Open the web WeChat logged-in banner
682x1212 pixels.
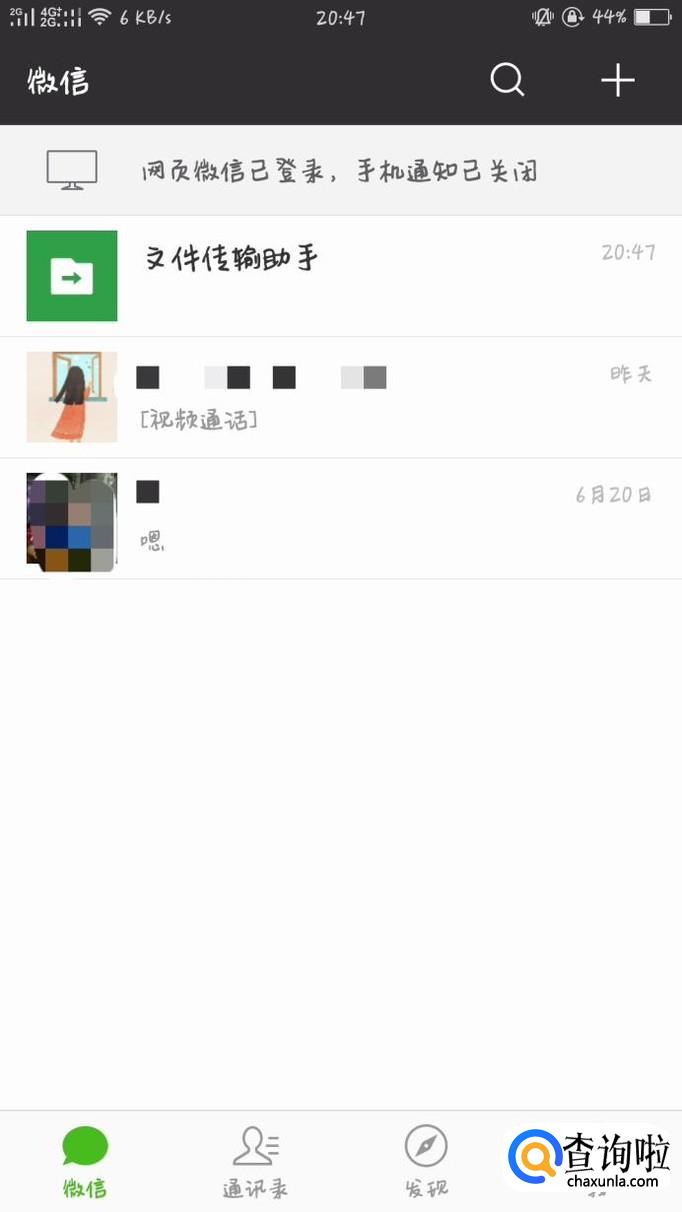tap(340, 171)
